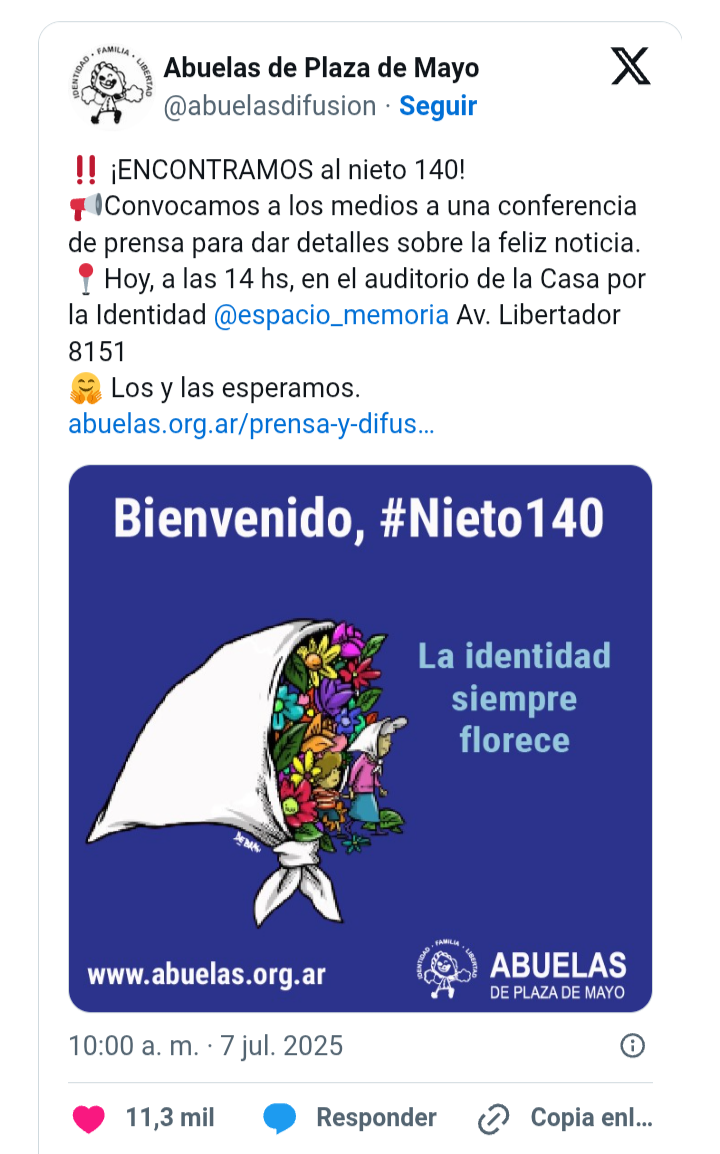Open the @abuelasdifusion profile handle

coord(269,106)
